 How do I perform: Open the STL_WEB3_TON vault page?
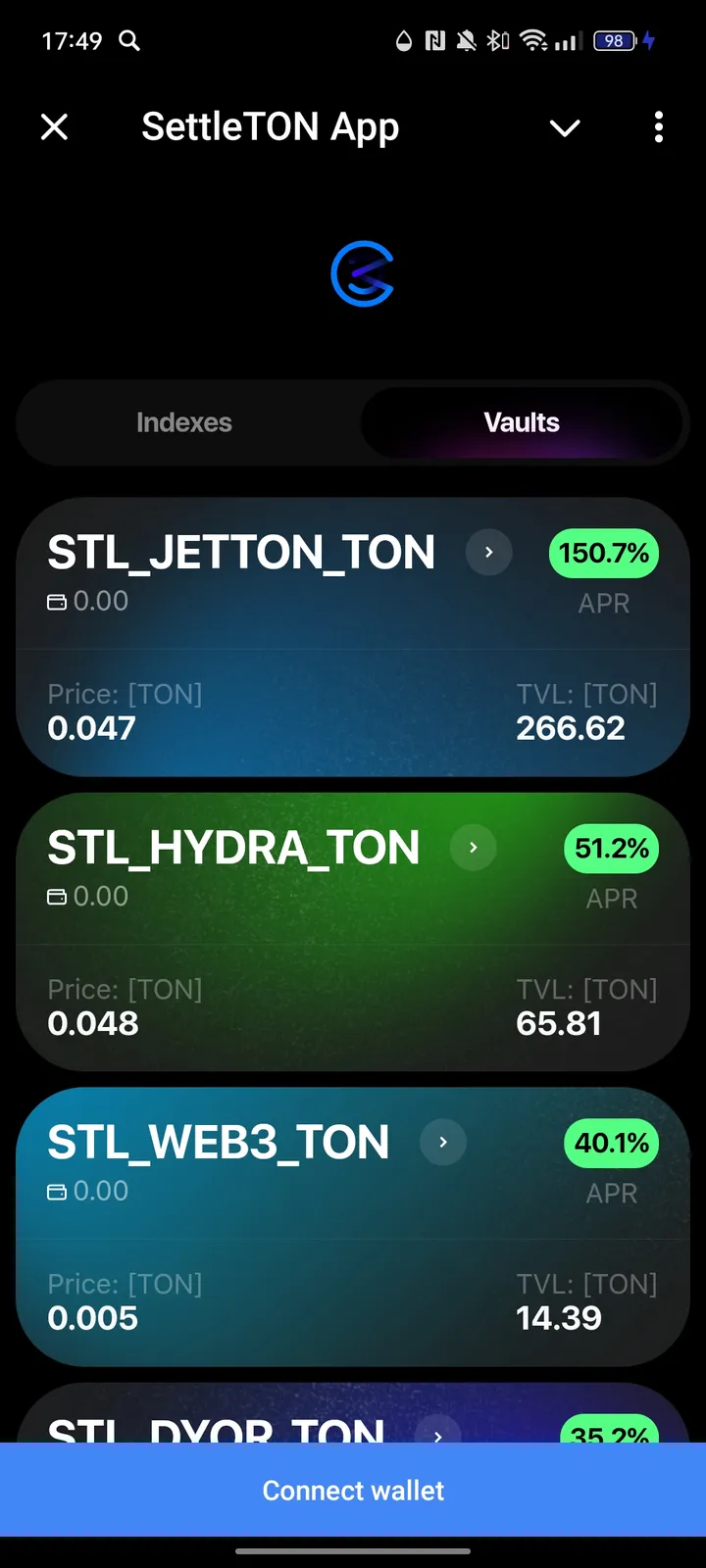pyautogui.click(x=443, y=1143)
